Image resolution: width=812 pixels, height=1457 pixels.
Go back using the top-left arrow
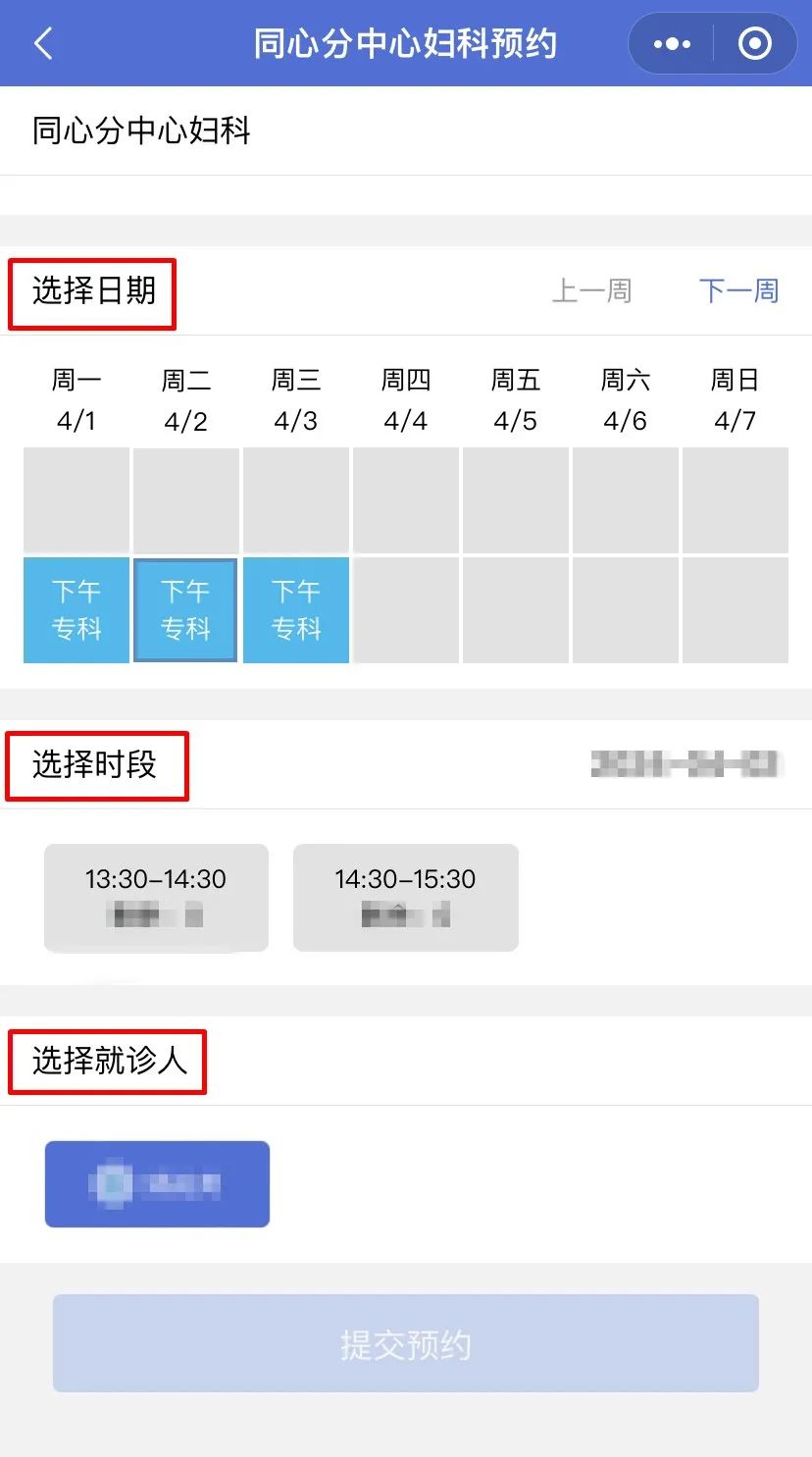(43, 44)
